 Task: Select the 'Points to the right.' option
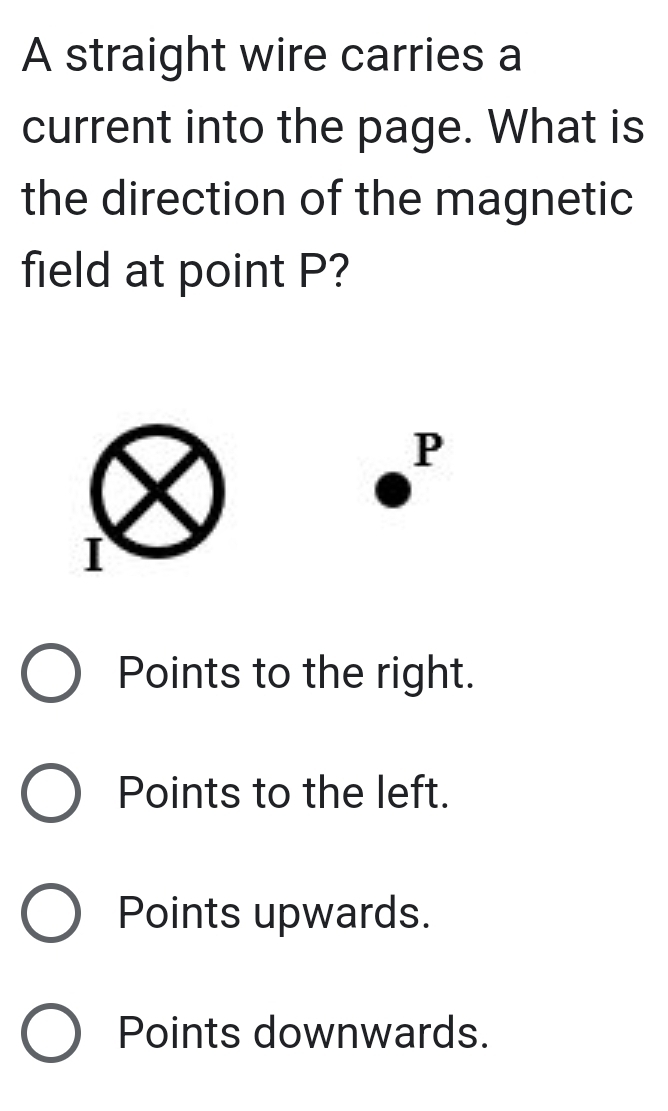click(51, 674)
